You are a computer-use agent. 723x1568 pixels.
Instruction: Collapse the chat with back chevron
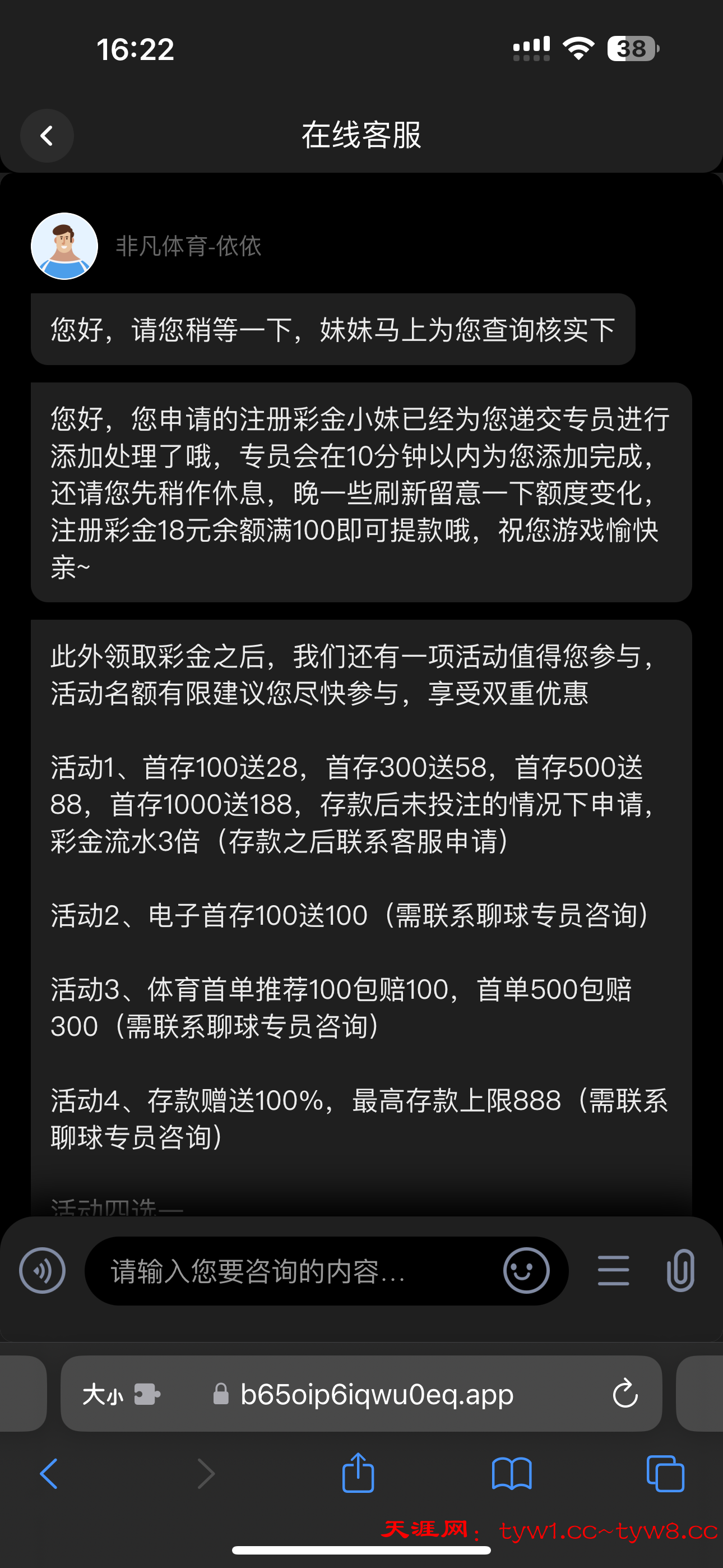pos(47,136)
